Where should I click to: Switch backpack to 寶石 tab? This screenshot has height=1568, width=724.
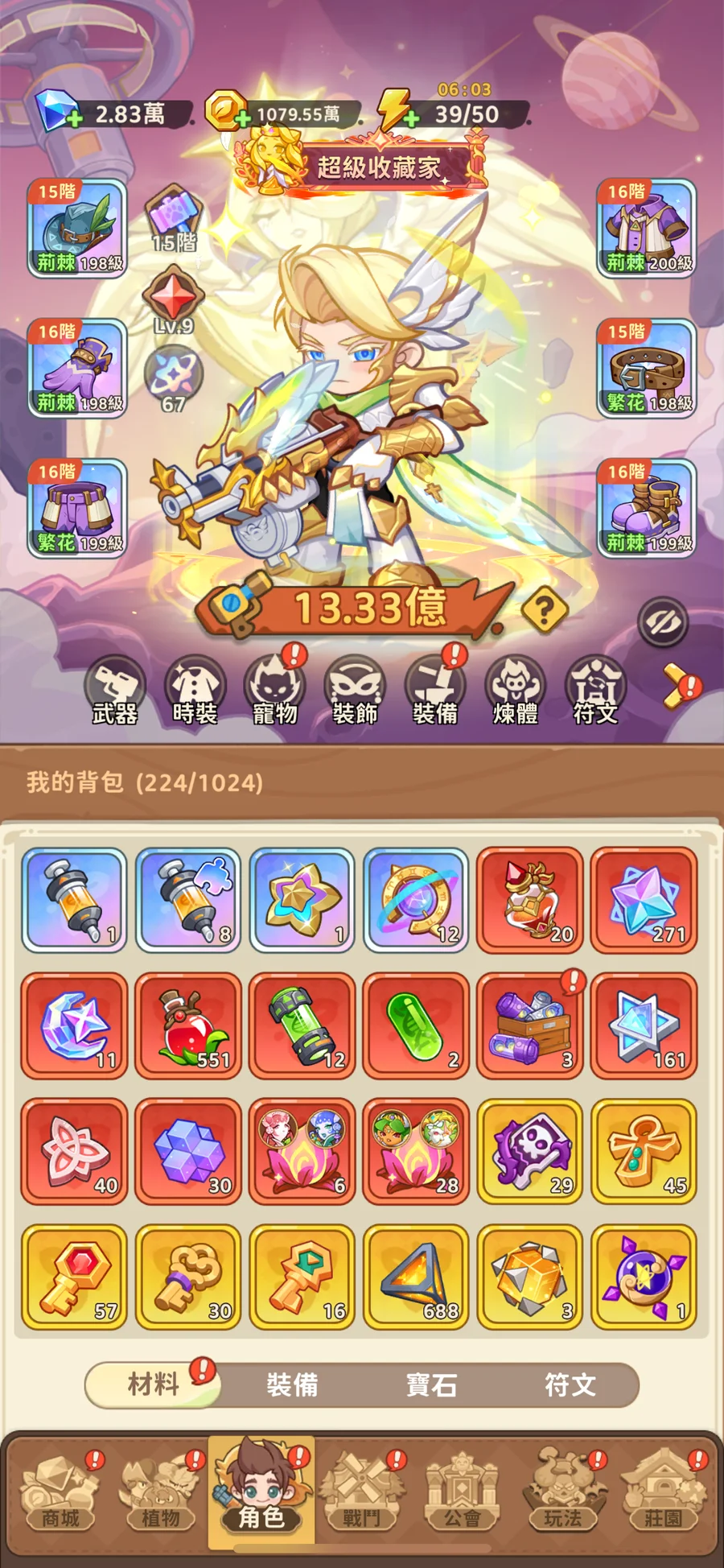pos(431,1384)
